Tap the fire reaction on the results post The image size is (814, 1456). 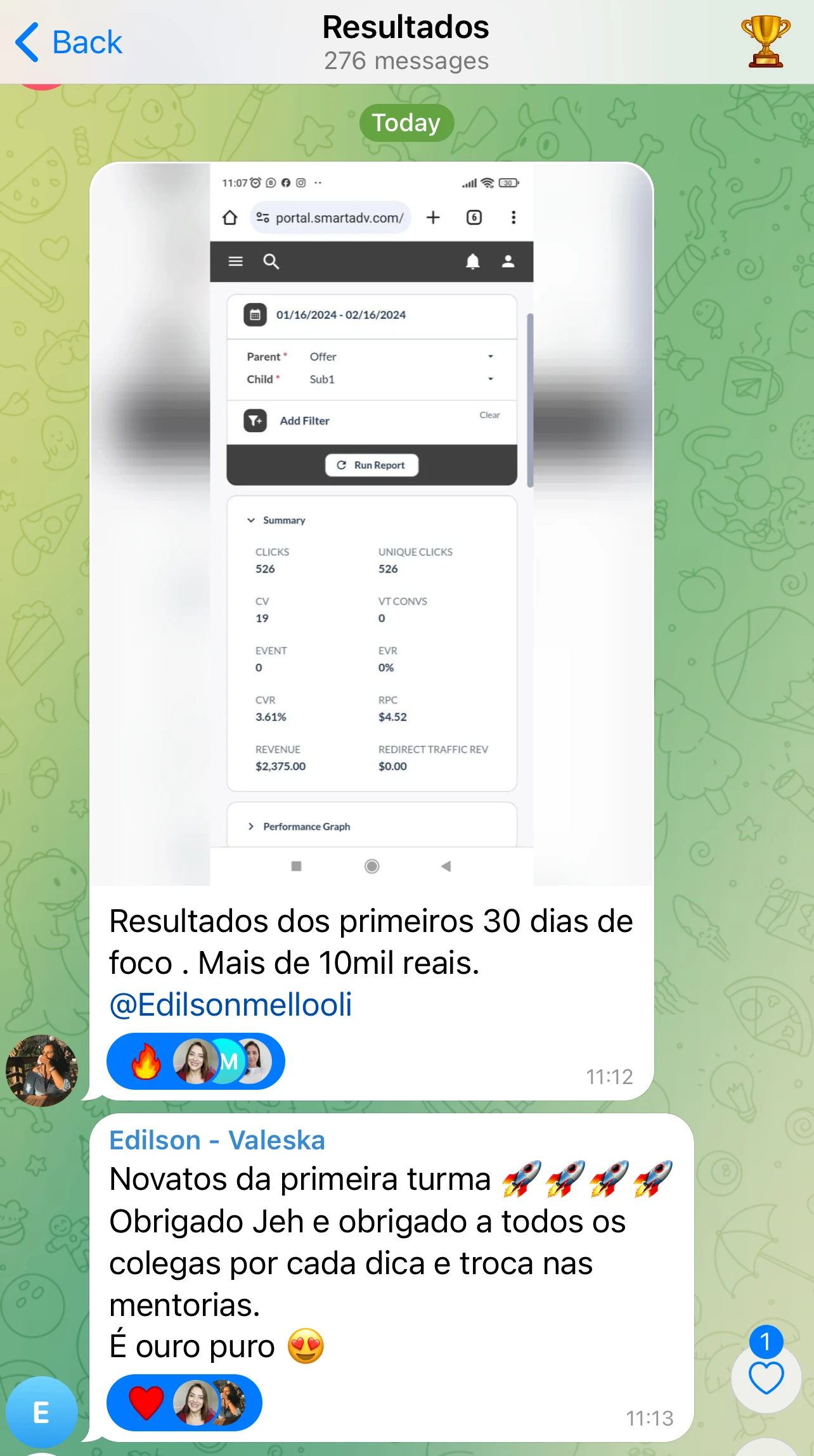[146, 1061]
